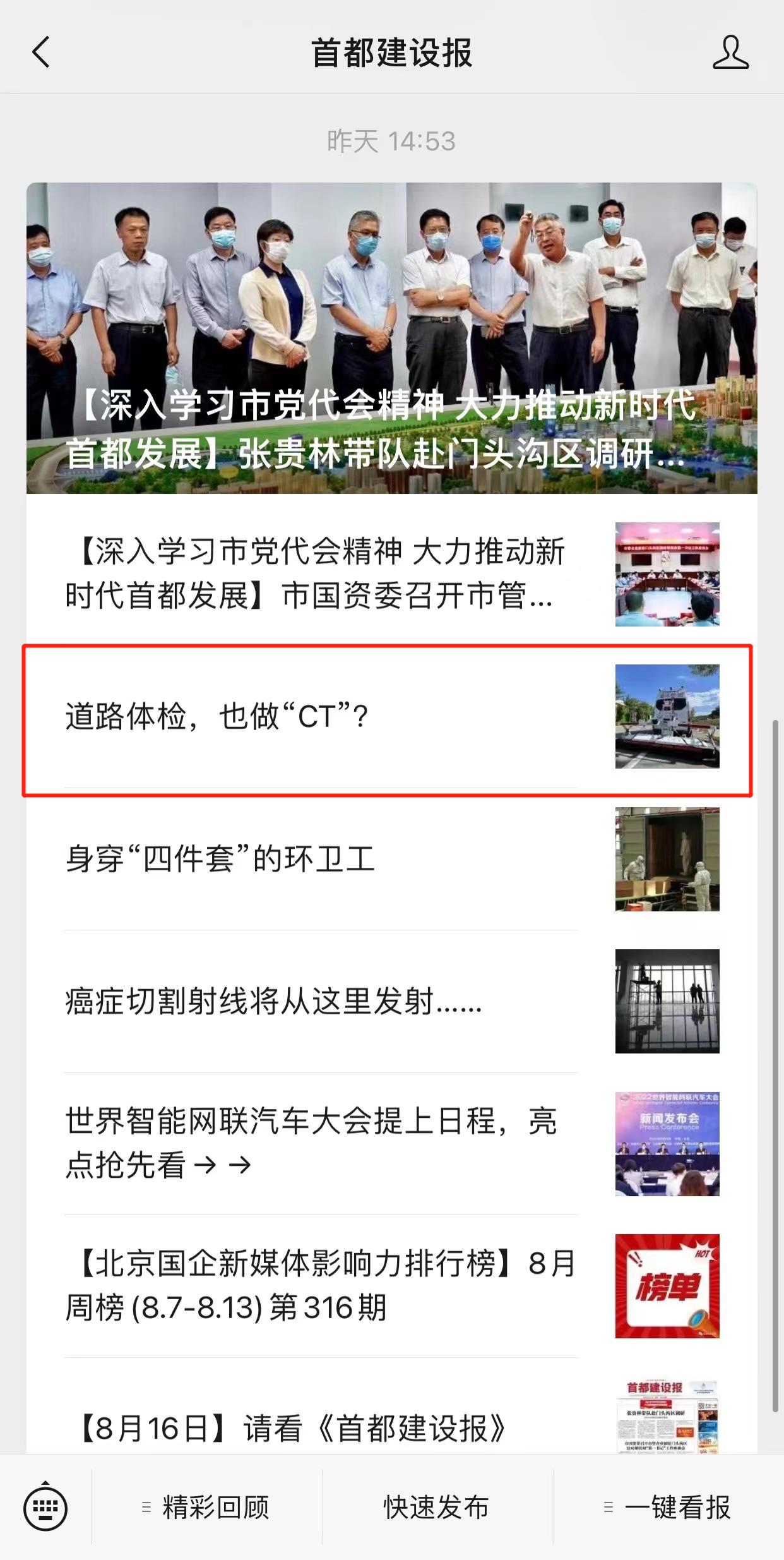Open the article about 市国资委召开市管
This screenshot has width=784, height=1560.
pyautogui.click(x=316, y=573)
